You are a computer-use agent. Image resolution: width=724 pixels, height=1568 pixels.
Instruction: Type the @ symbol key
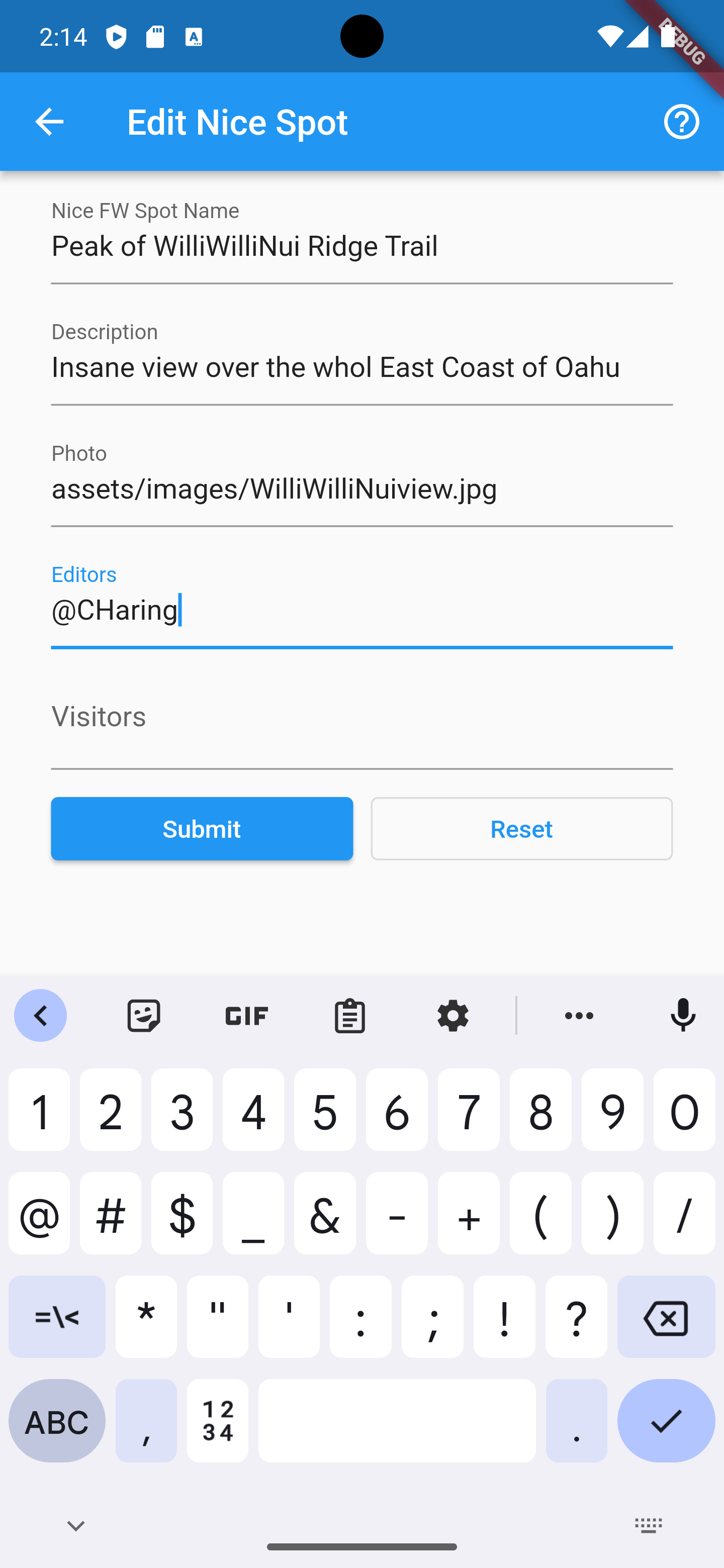click(x=39, y=1214)
